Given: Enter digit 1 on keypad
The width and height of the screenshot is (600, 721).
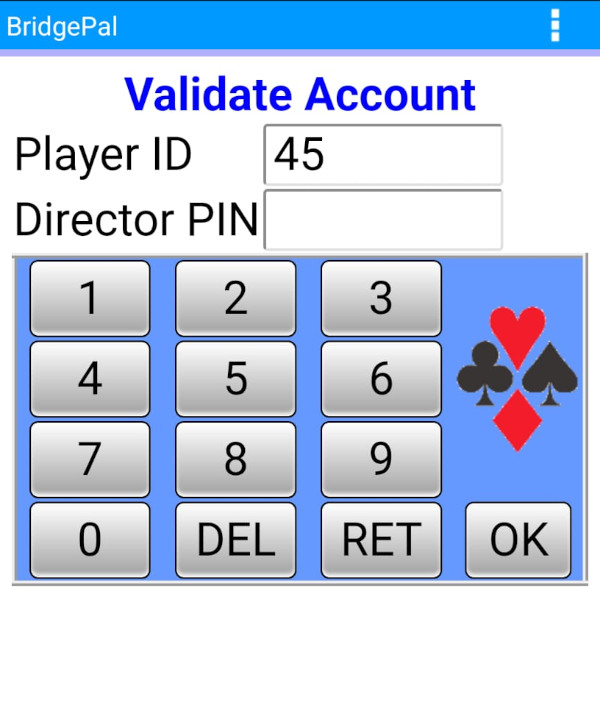Looking at the screenshot, I should click(90, 298).
